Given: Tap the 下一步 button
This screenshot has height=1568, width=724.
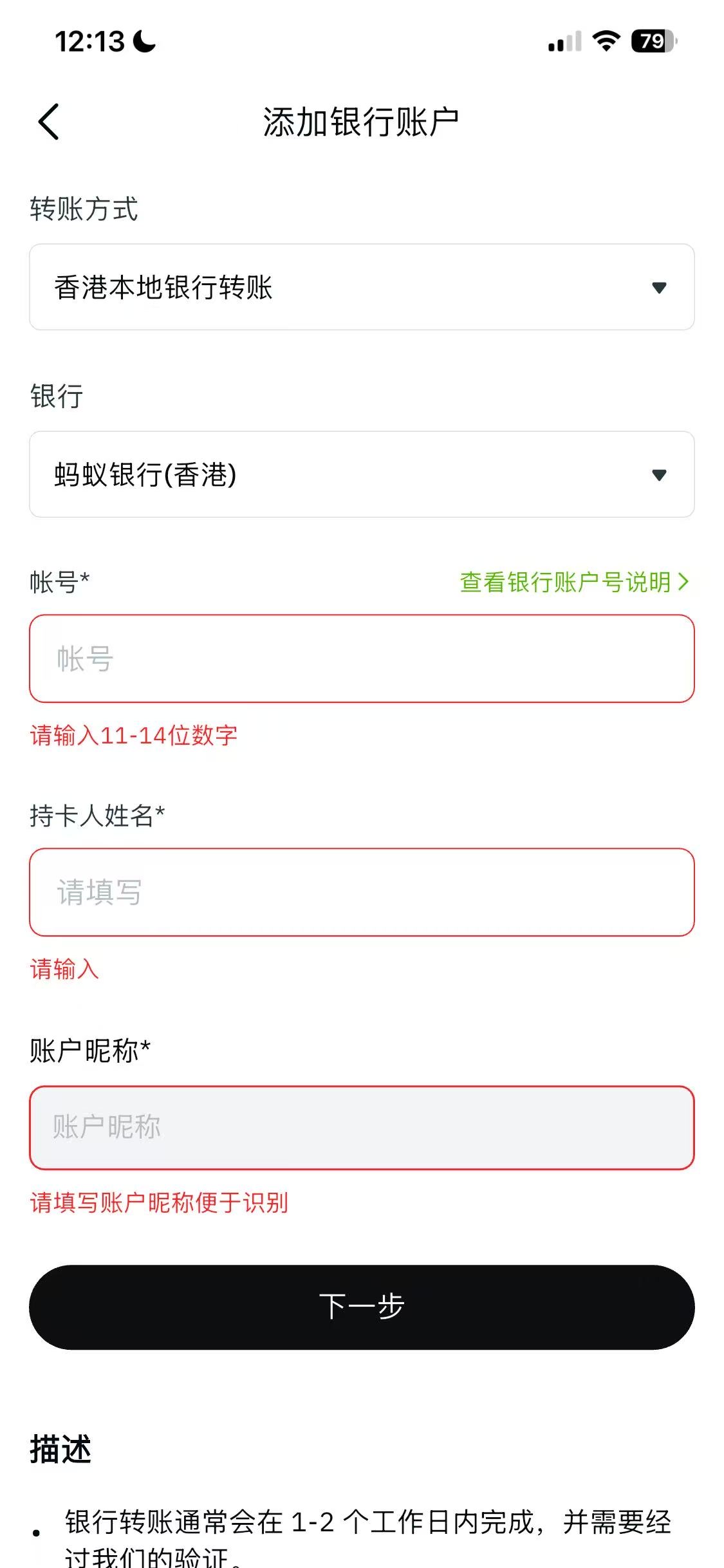Looking at the screenshot, I should click(362, 1307).
